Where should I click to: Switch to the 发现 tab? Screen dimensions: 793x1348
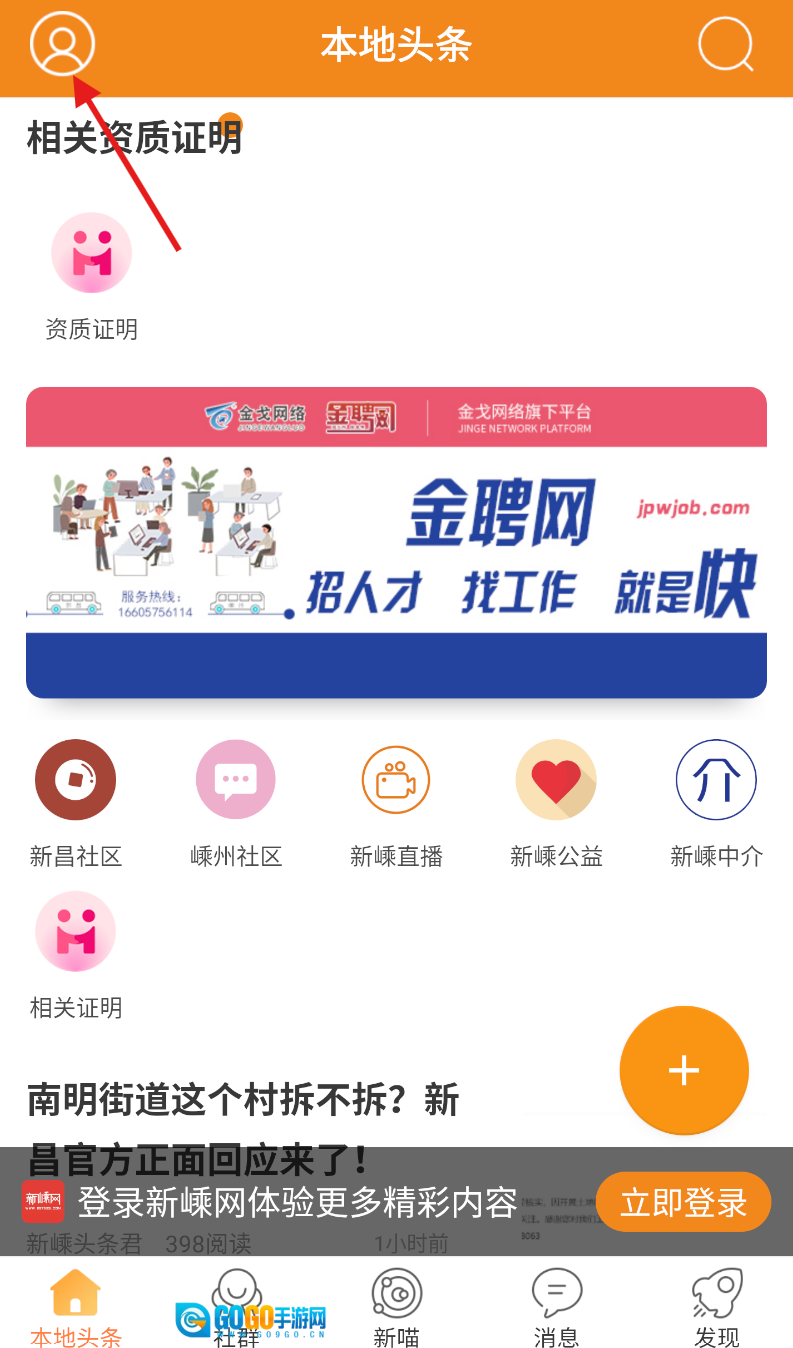click(x=716, y=1305)
